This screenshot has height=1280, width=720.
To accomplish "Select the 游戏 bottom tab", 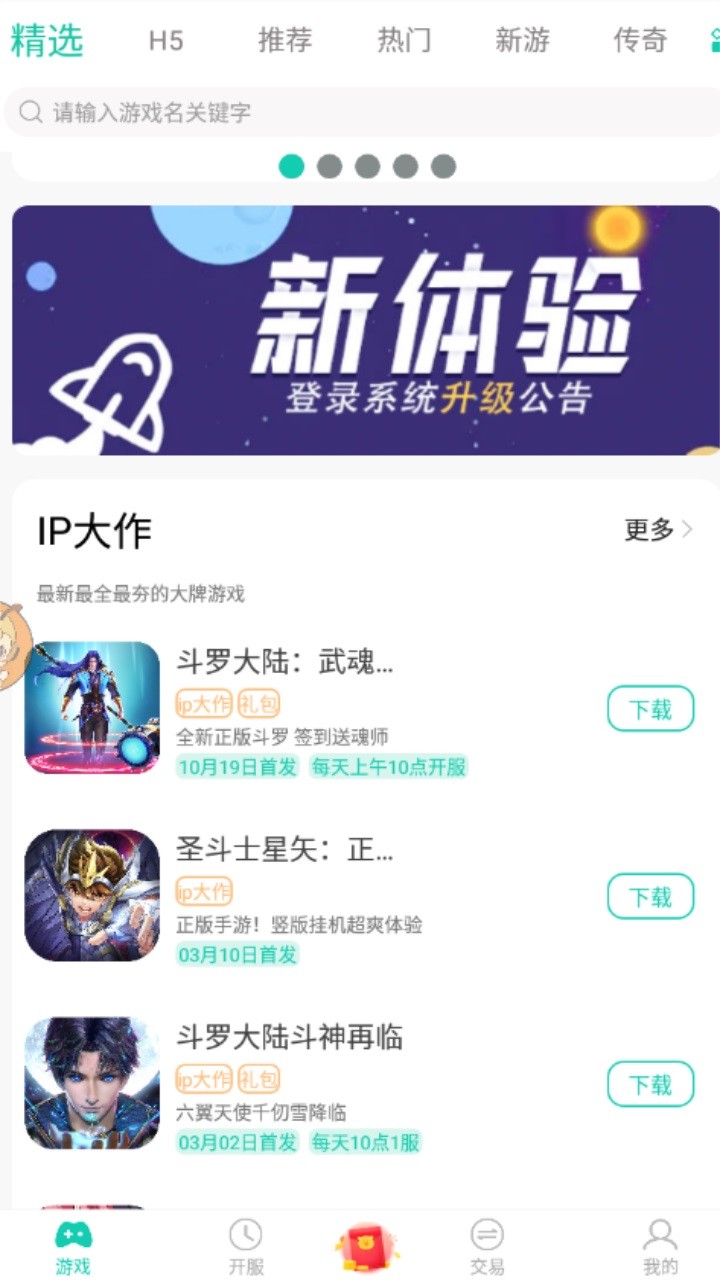I will point(73,1246).
